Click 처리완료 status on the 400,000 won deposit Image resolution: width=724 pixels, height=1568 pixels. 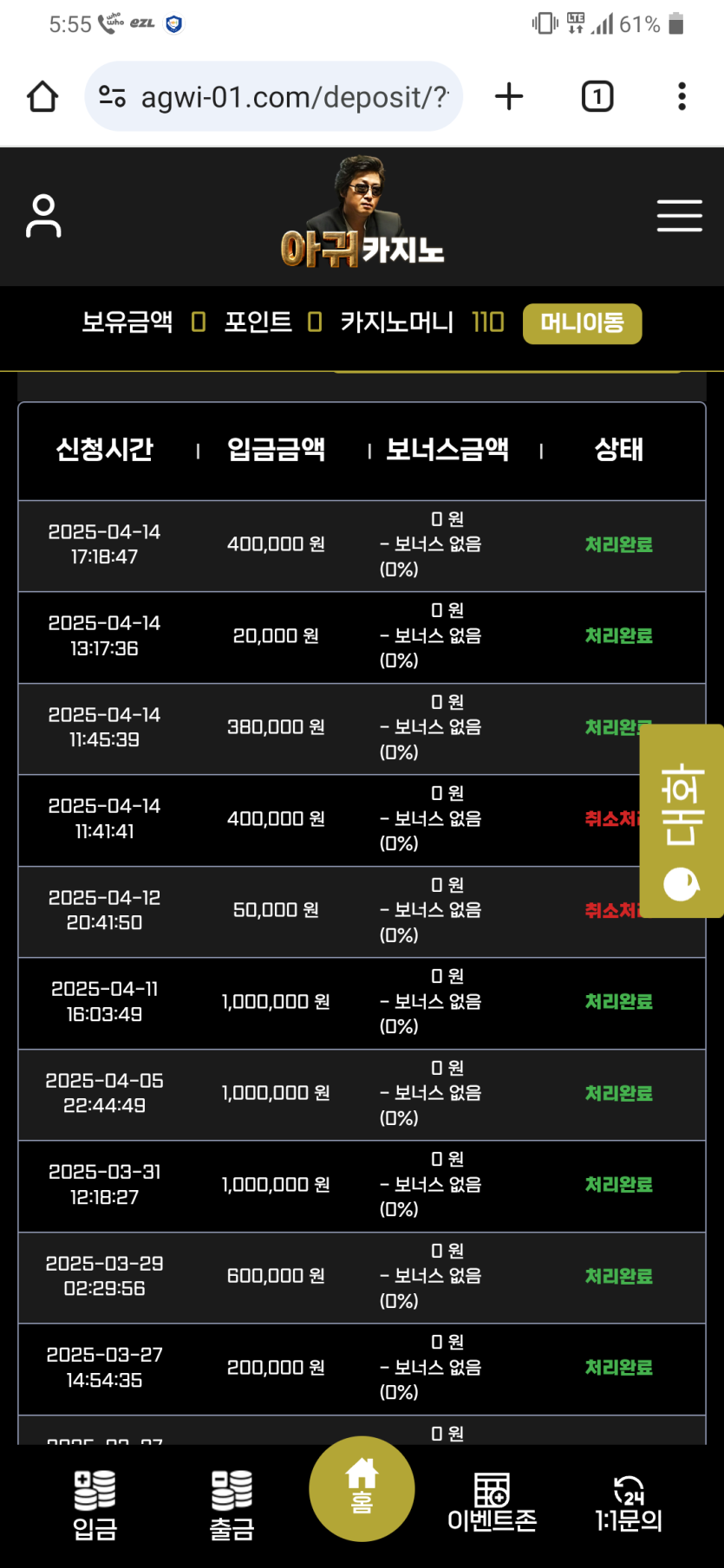pyautogui.click(x=618, y=545)
